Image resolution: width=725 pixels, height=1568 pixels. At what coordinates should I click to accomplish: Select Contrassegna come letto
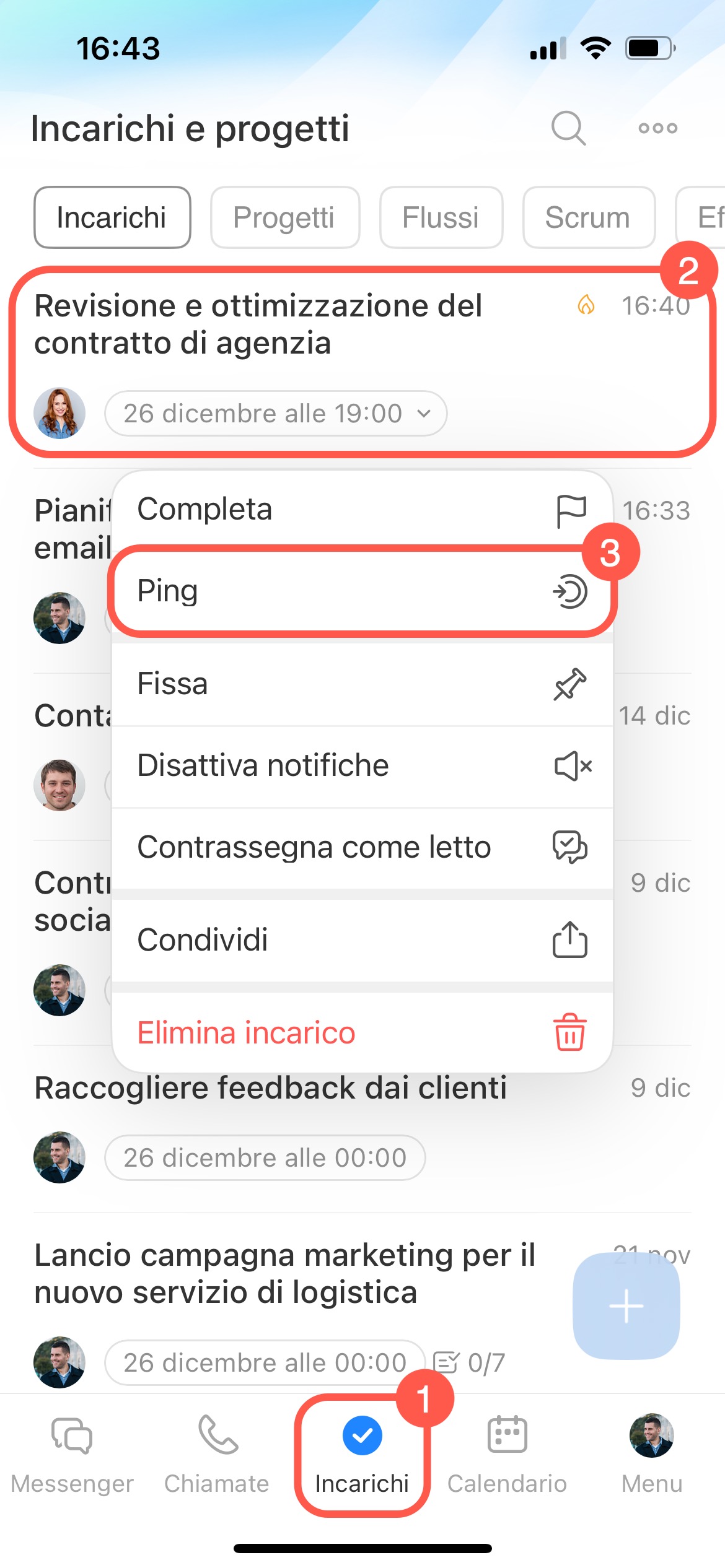click(362, 847)
